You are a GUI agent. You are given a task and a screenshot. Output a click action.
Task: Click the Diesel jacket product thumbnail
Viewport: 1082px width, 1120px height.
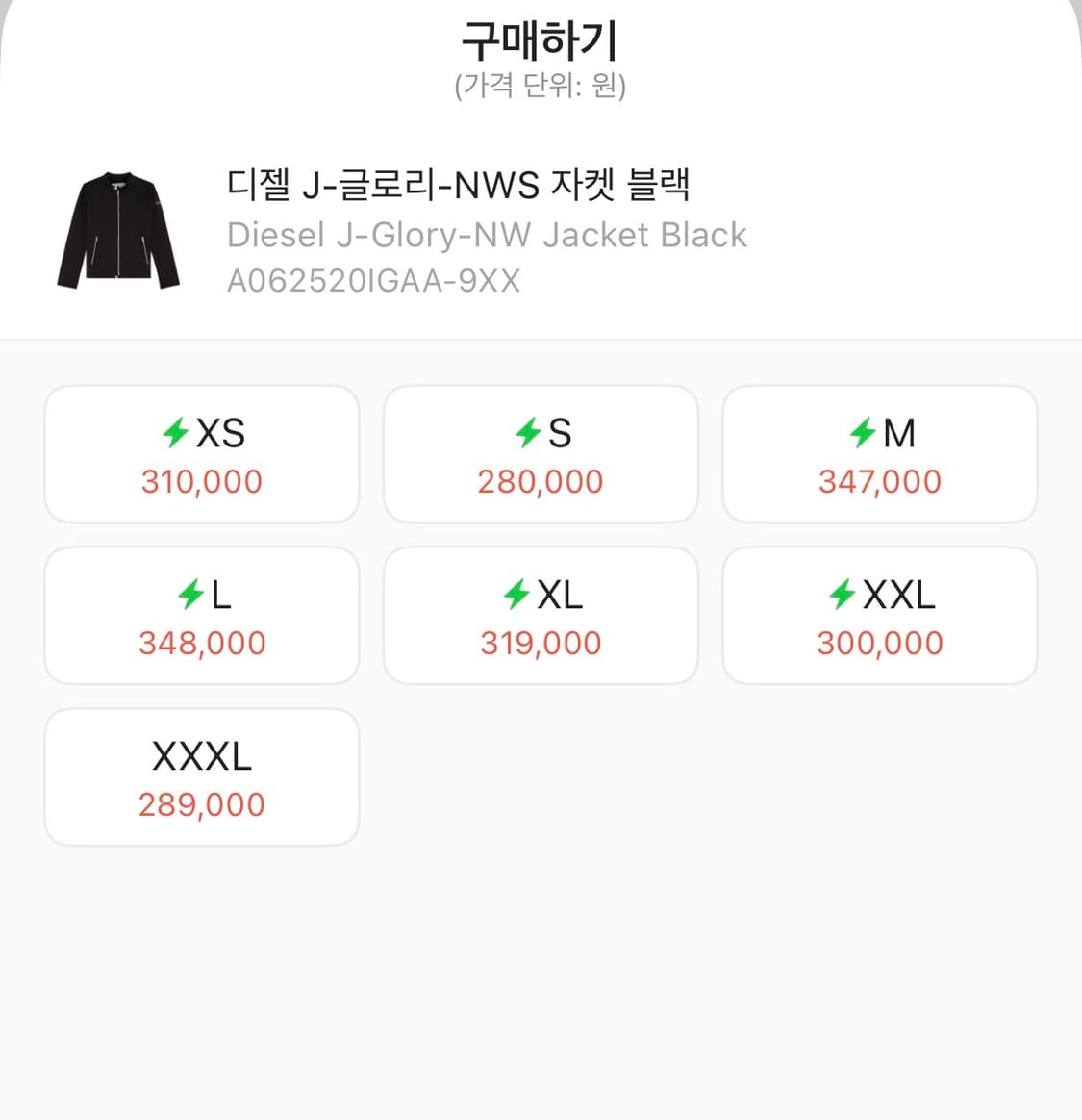coord(117,231)
